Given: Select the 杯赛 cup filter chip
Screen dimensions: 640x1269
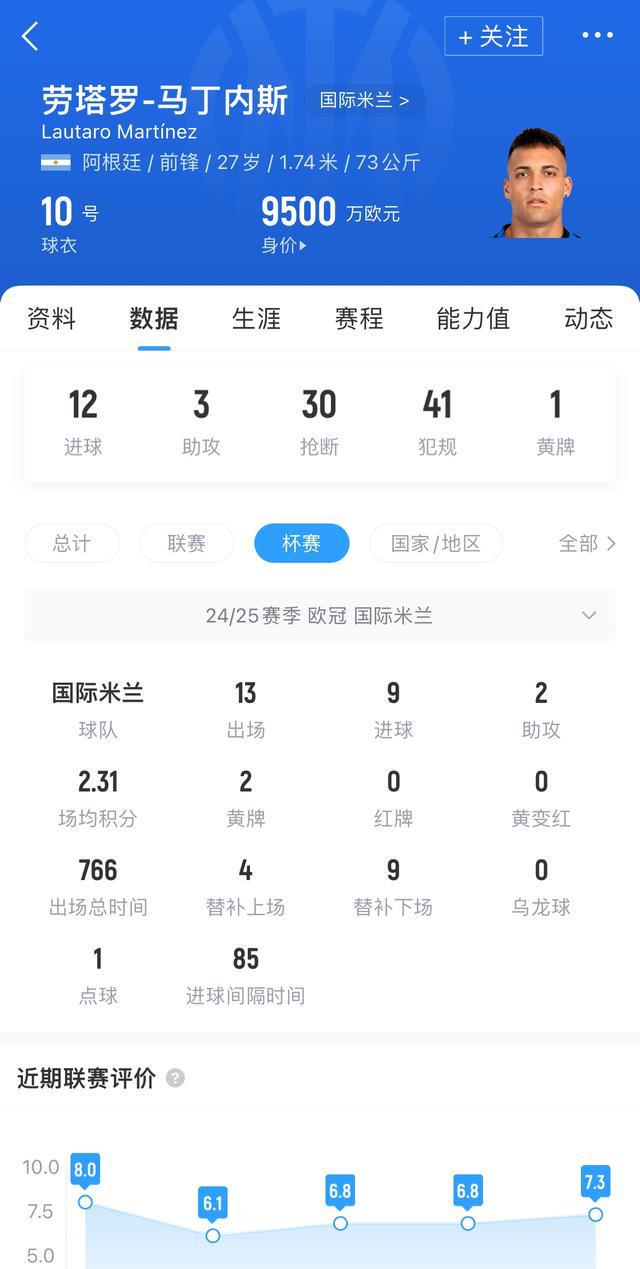Looking at the screenshot, I should 302,543.
